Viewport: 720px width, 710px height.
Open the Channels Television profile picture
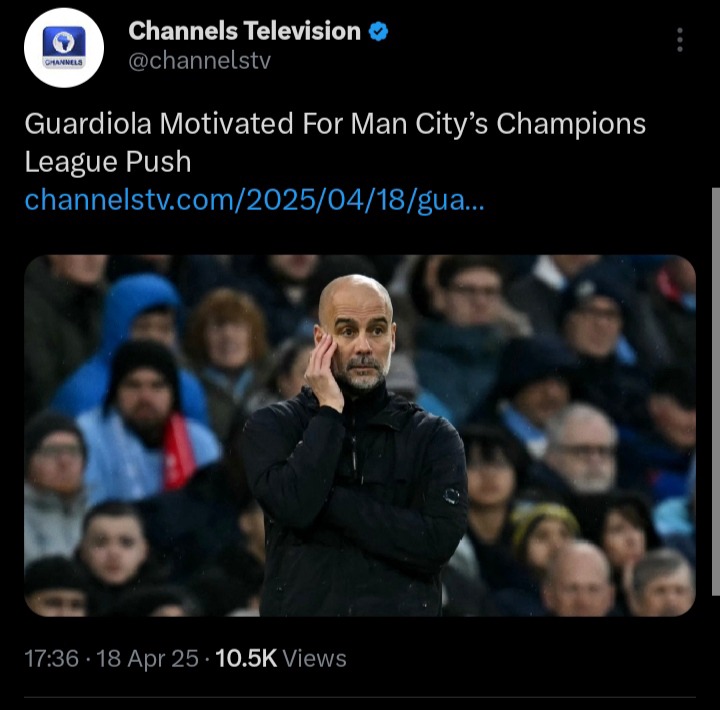[x=64, y=47]
